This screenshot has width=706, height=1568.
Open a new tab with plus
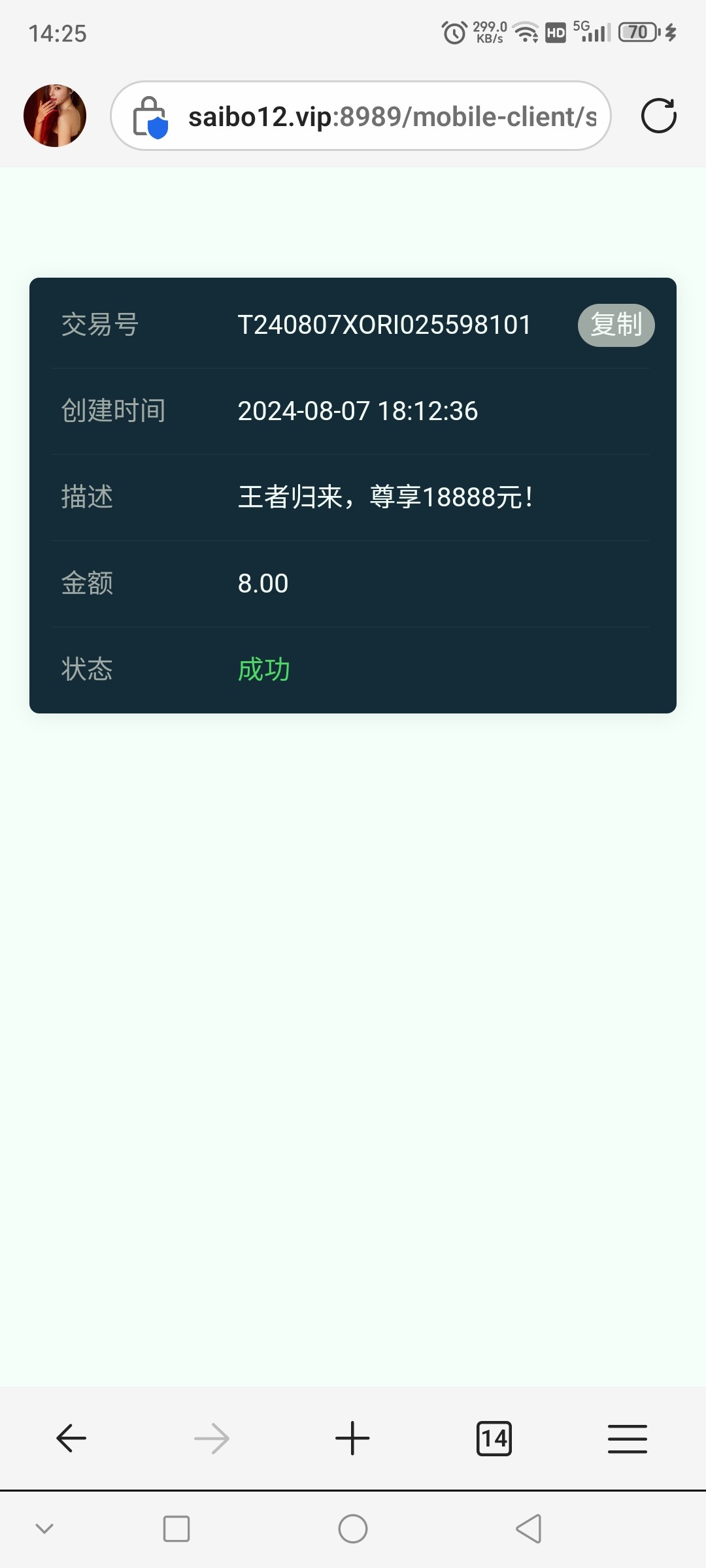[352, 1438]
